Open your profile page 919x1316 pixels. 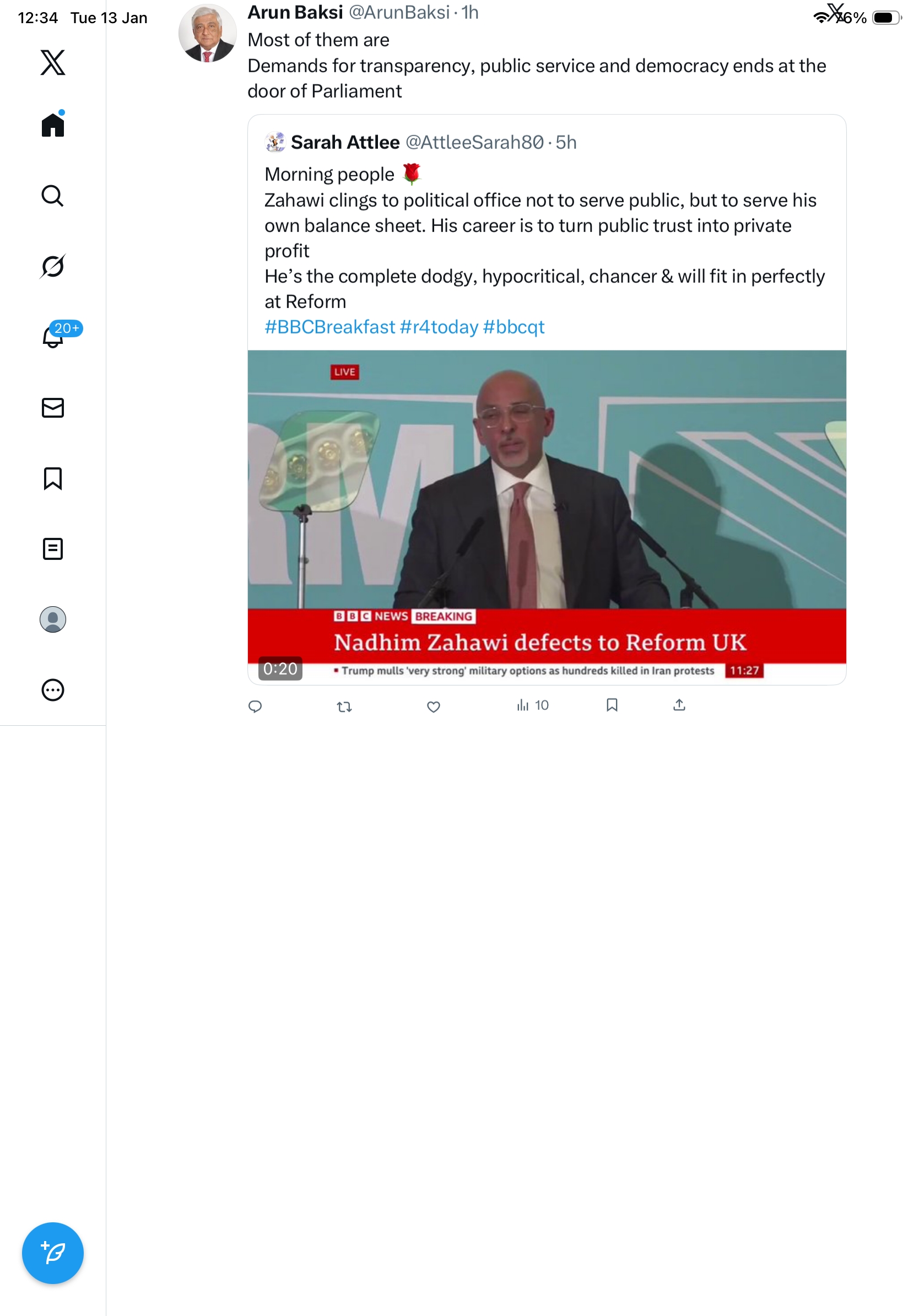pos(53,619)
